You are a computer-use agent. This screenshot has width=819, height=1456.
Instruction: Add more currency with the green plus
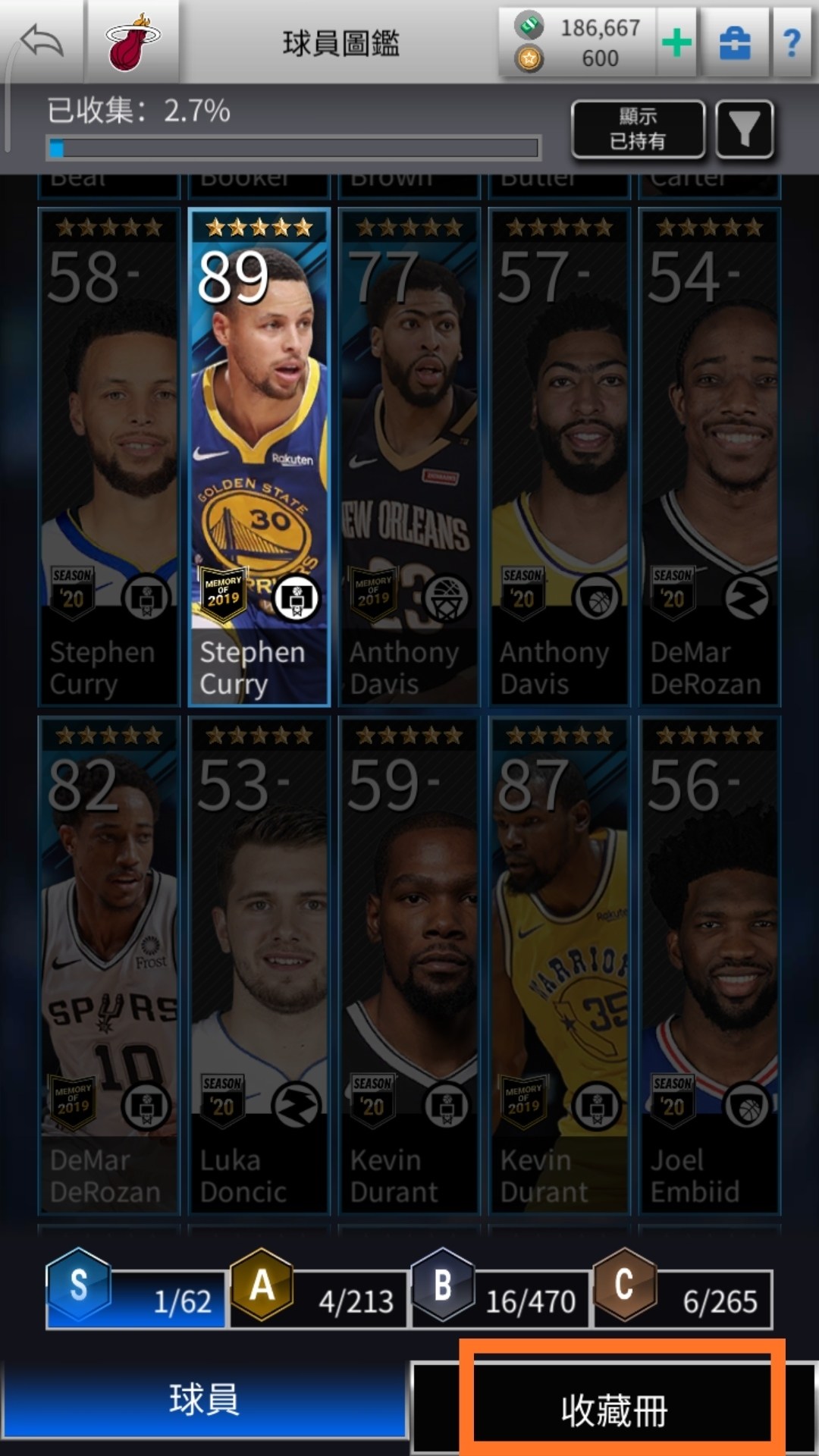click(x=676, y=42)
